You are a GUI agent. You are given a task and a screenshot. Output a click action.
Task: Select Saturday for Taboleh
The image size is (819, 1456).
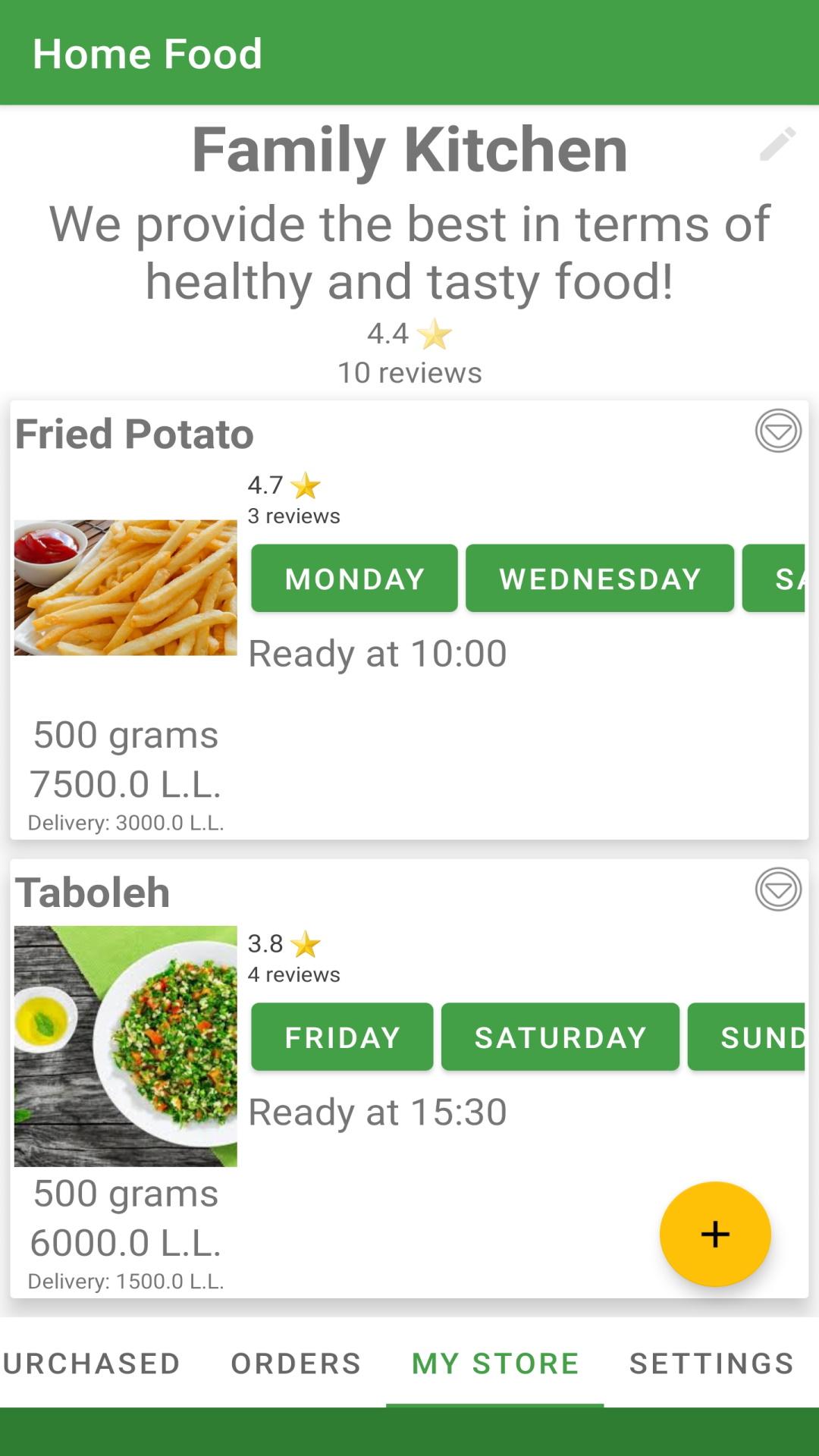[x=560, y=1037]
